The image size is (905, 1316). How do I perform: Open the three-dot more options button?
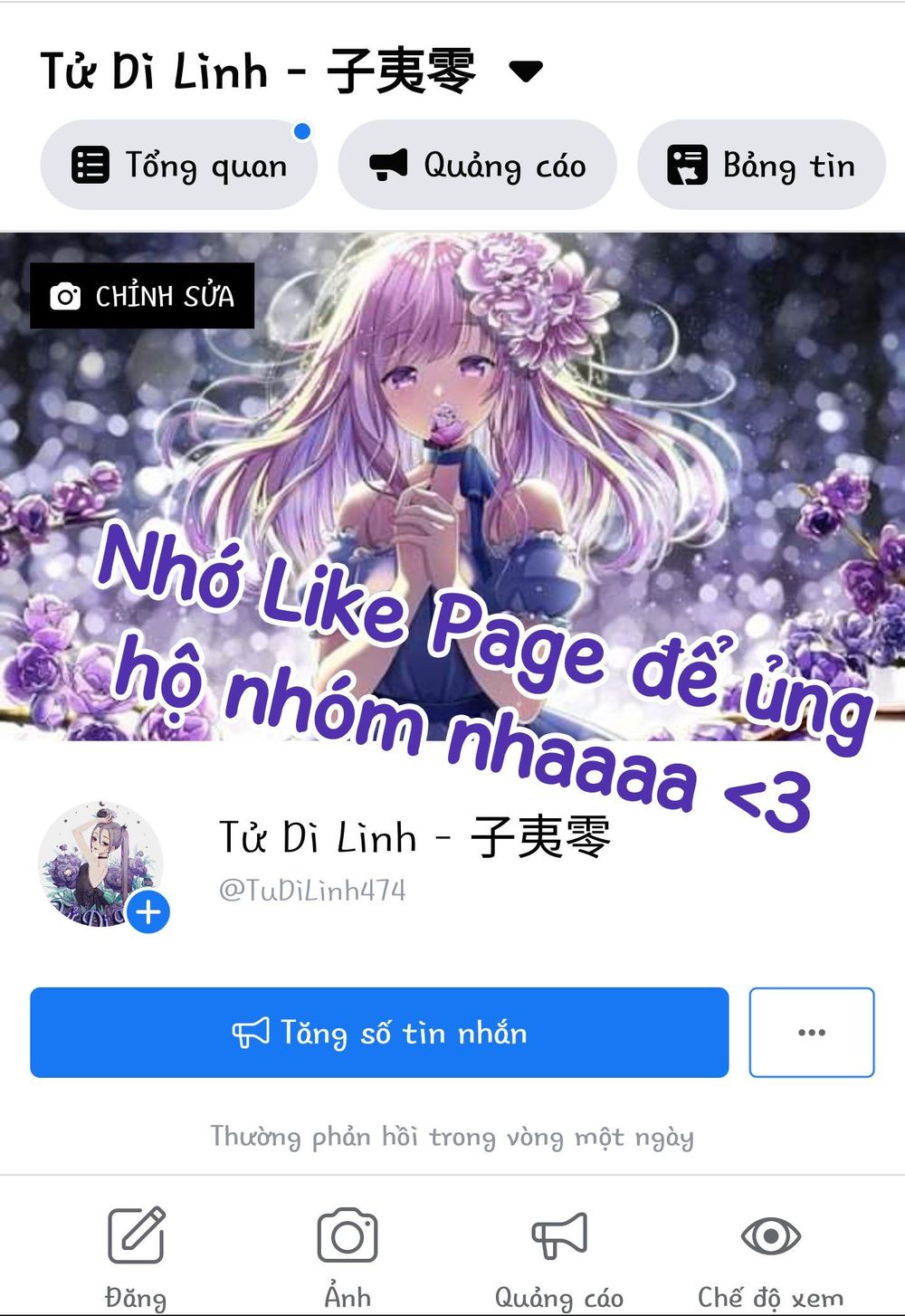click(811, 1033)
